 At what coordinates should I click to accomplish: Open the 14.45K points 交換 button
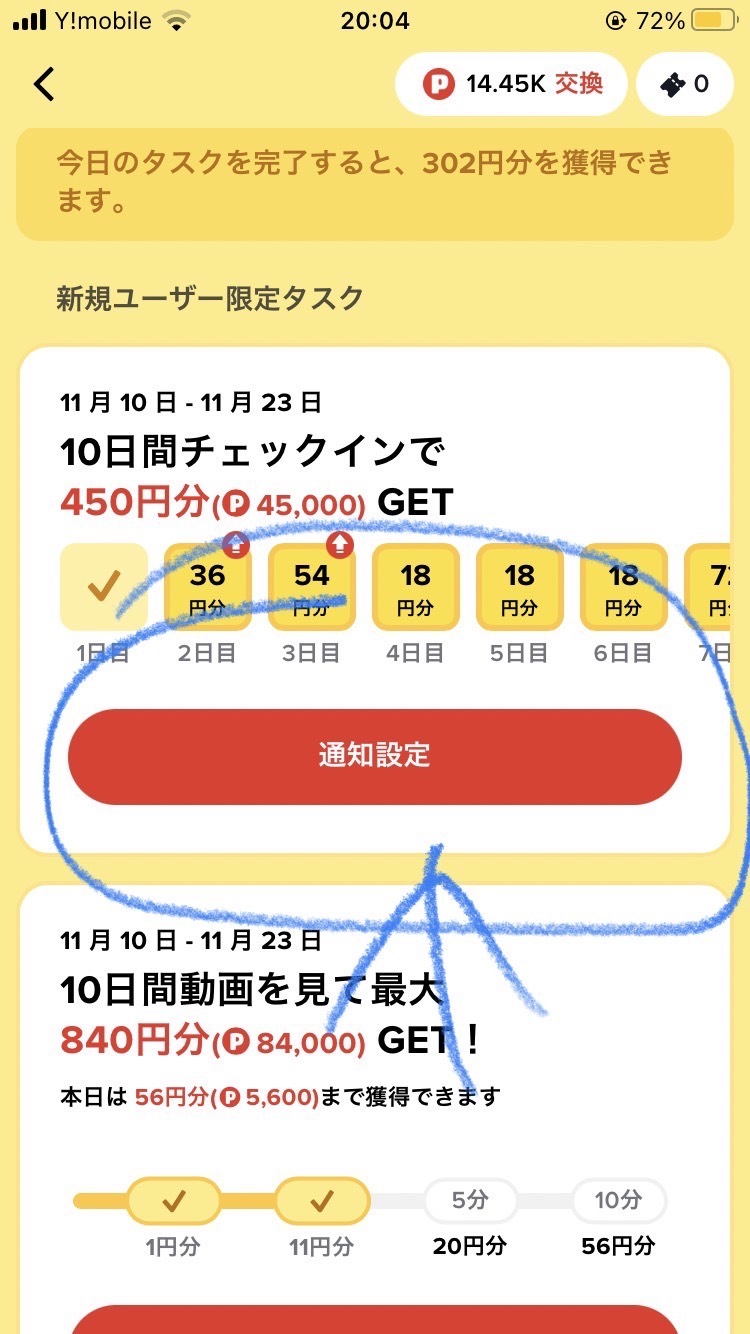[512, 84]
